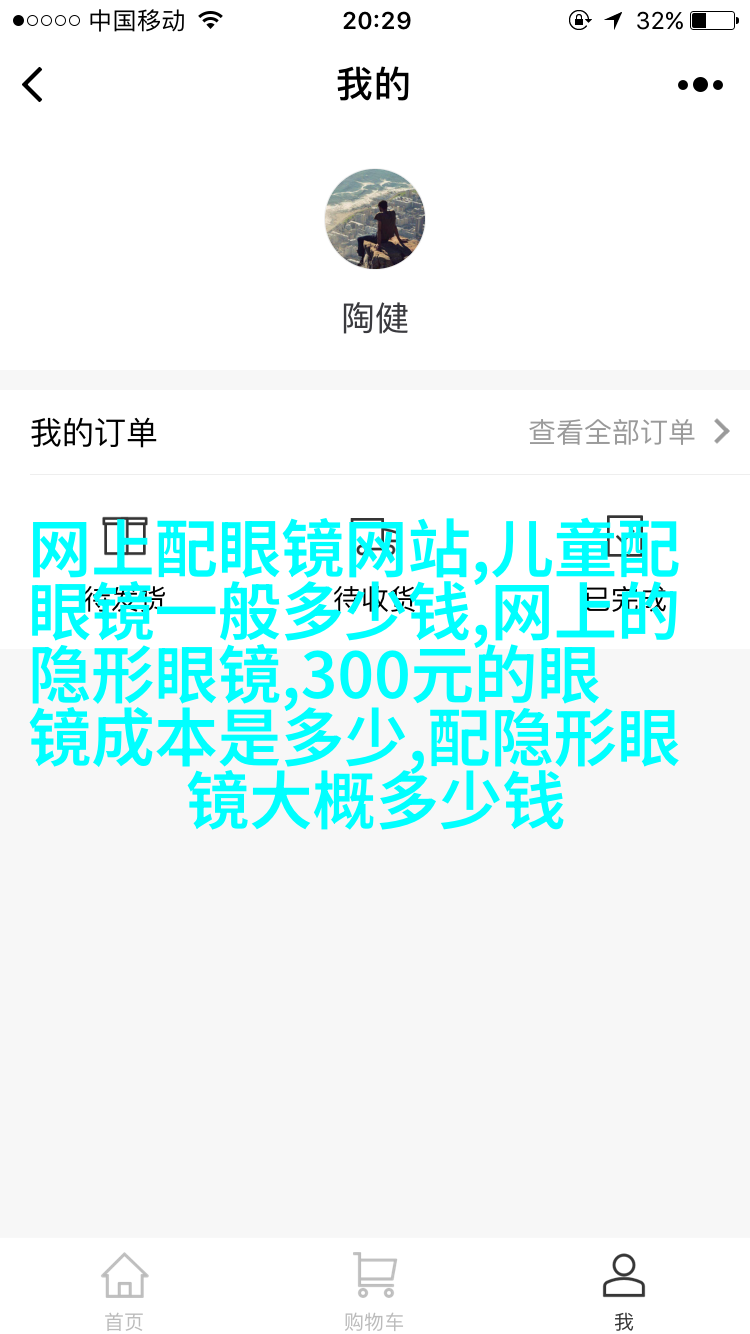Open the three-dot overflow menu
Viewport: 750px width, 1334px height.
pyautogui.click(x=700, y=85)
